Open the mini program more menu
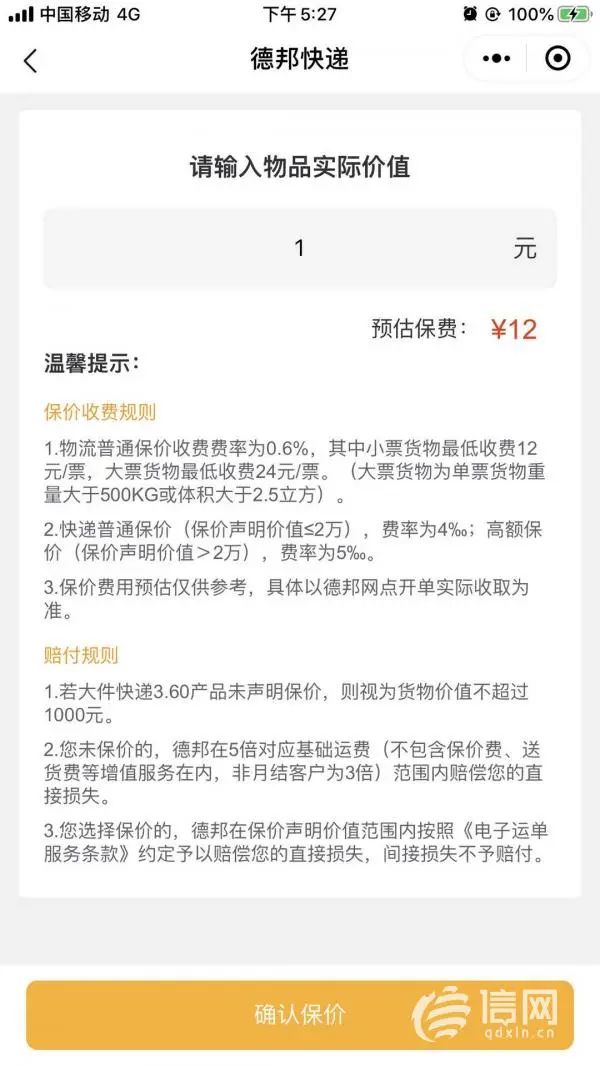 pos(496,59)
